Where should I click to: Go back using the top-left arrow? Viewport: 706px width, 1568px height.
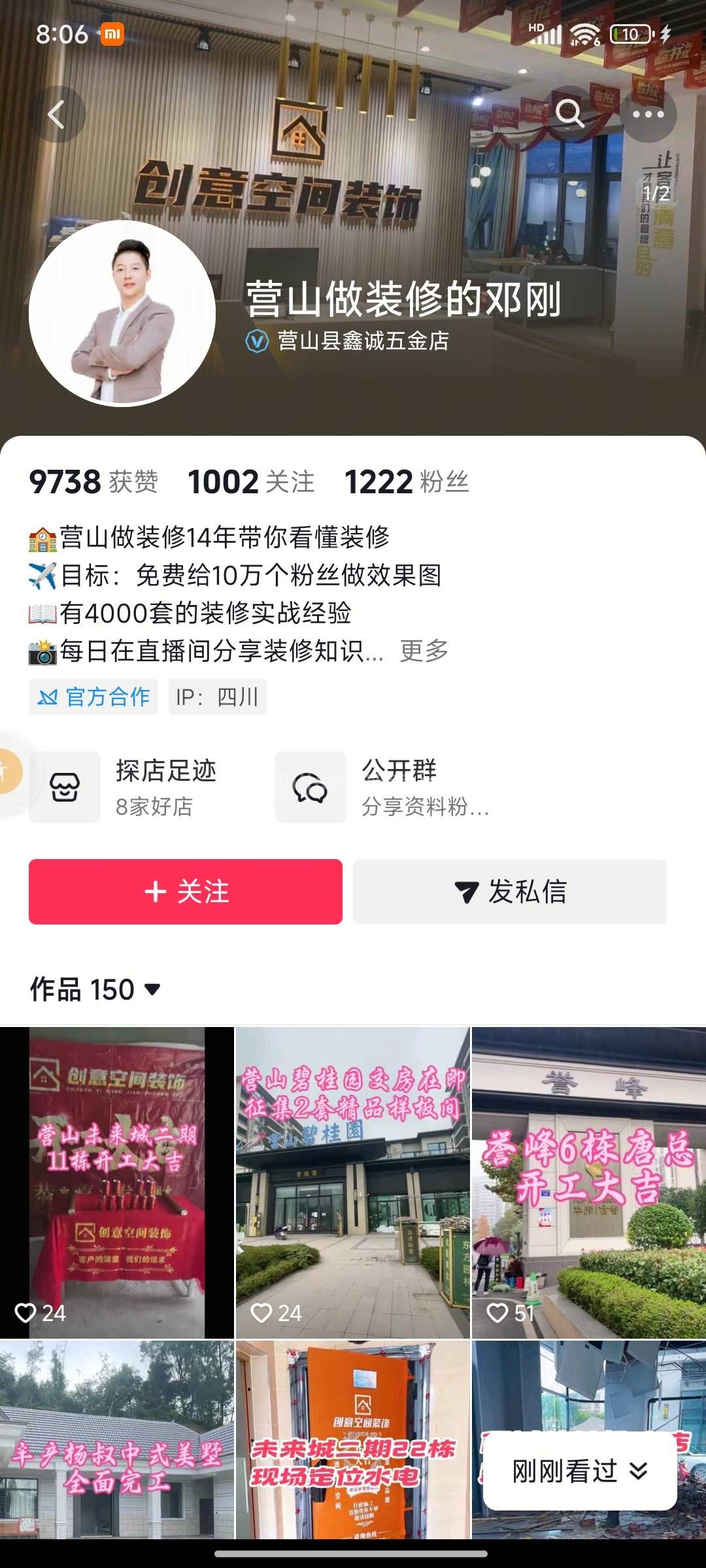(x=57, y=115)
